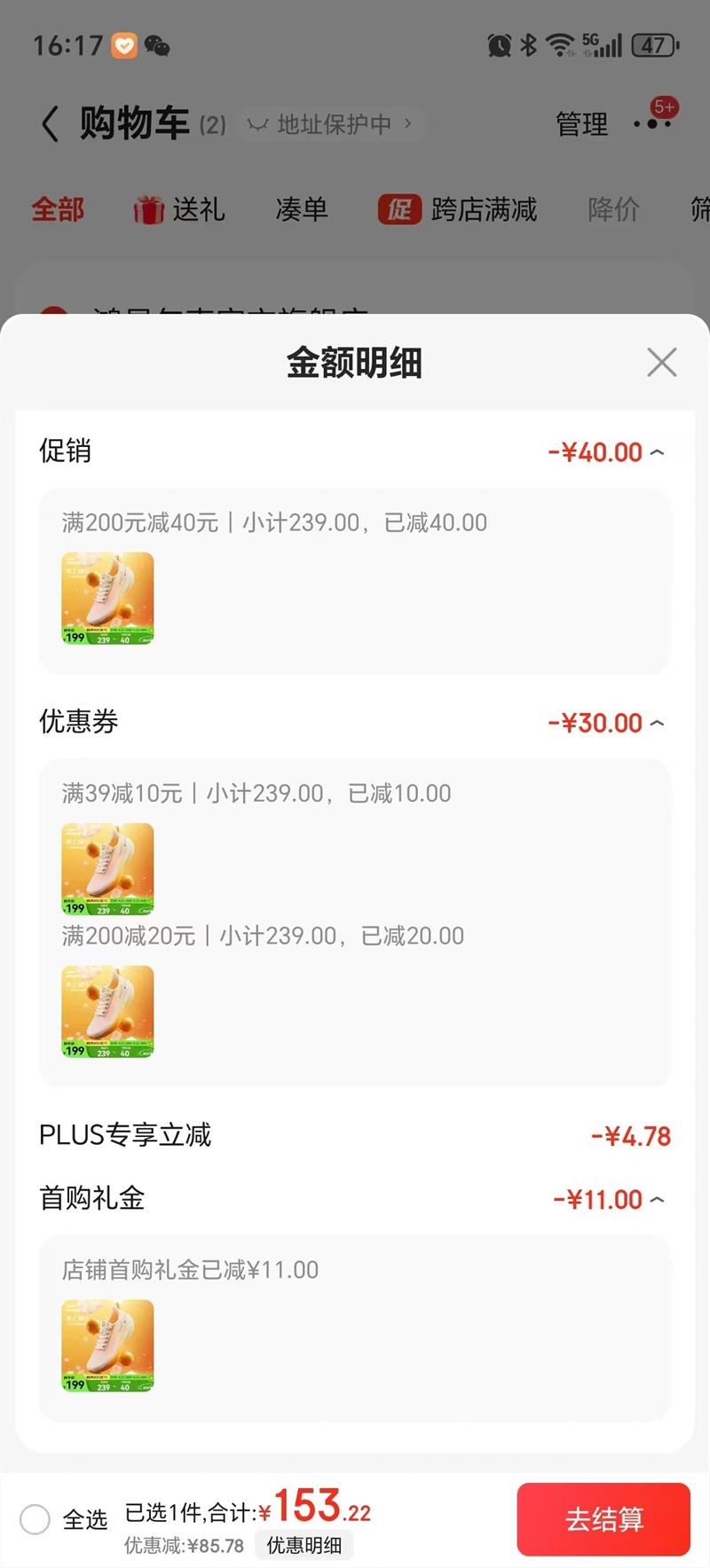
Task: Close the 金额明细 panel
Action: (661, 362)
